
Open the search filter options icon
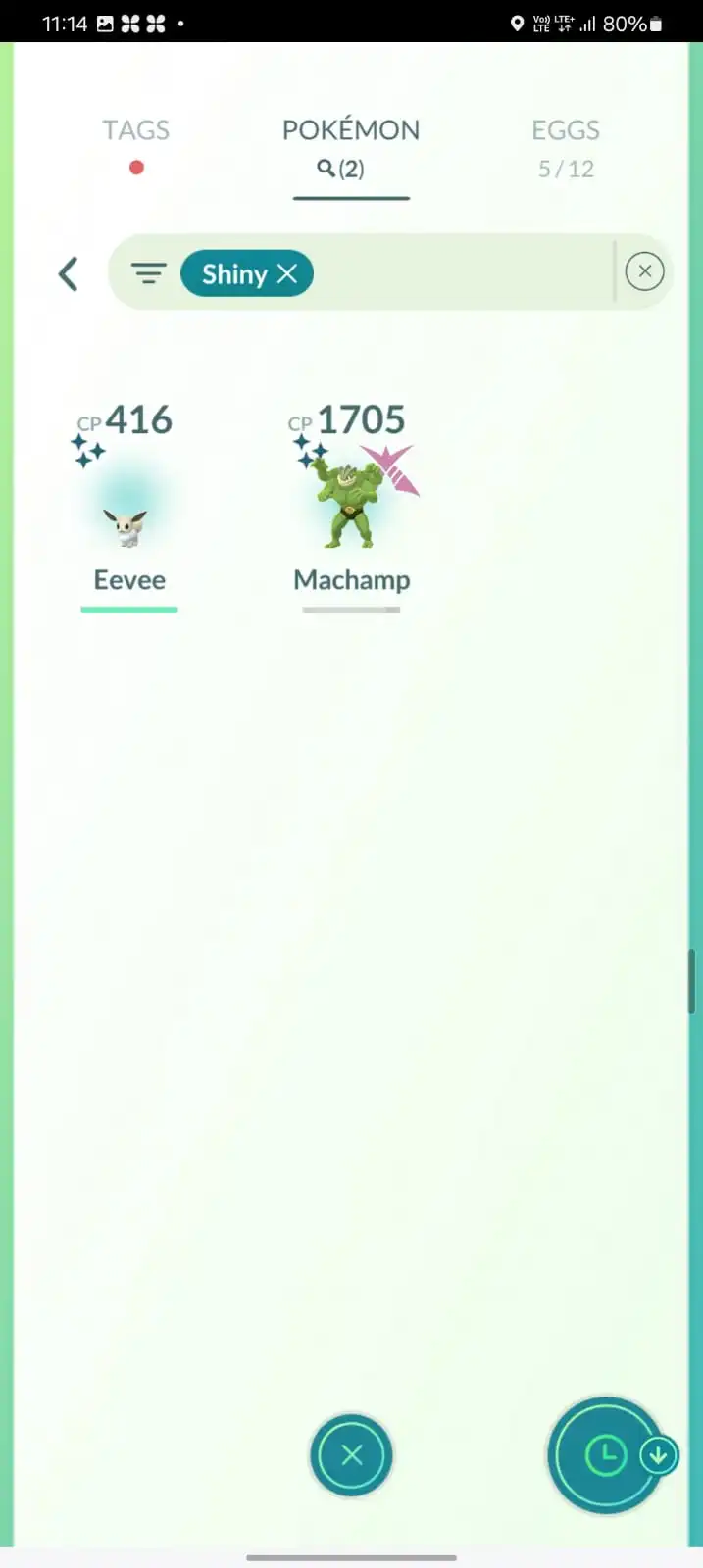click(x=148, y=273)
